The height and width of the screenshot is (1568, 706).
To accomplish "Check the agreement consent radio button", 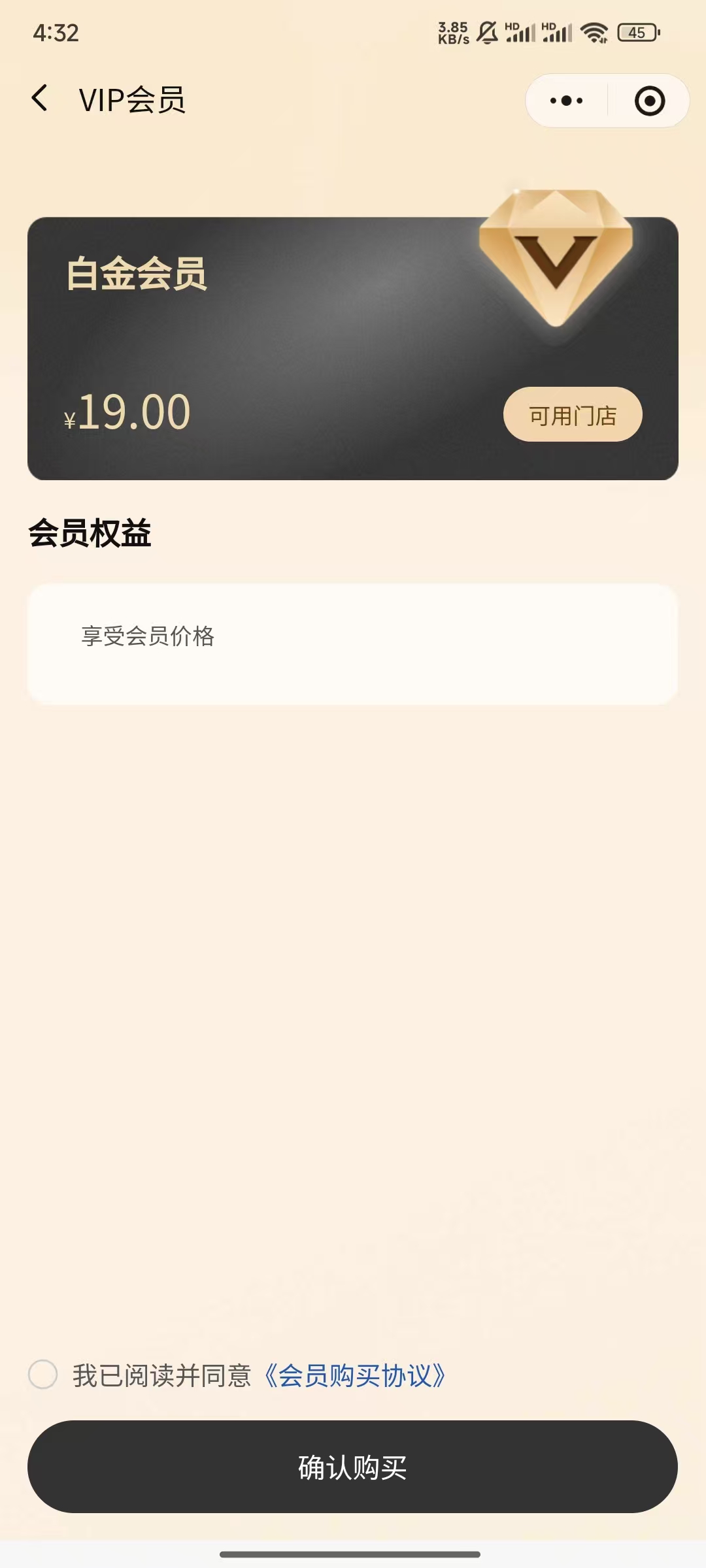I will click(43, 1375).
